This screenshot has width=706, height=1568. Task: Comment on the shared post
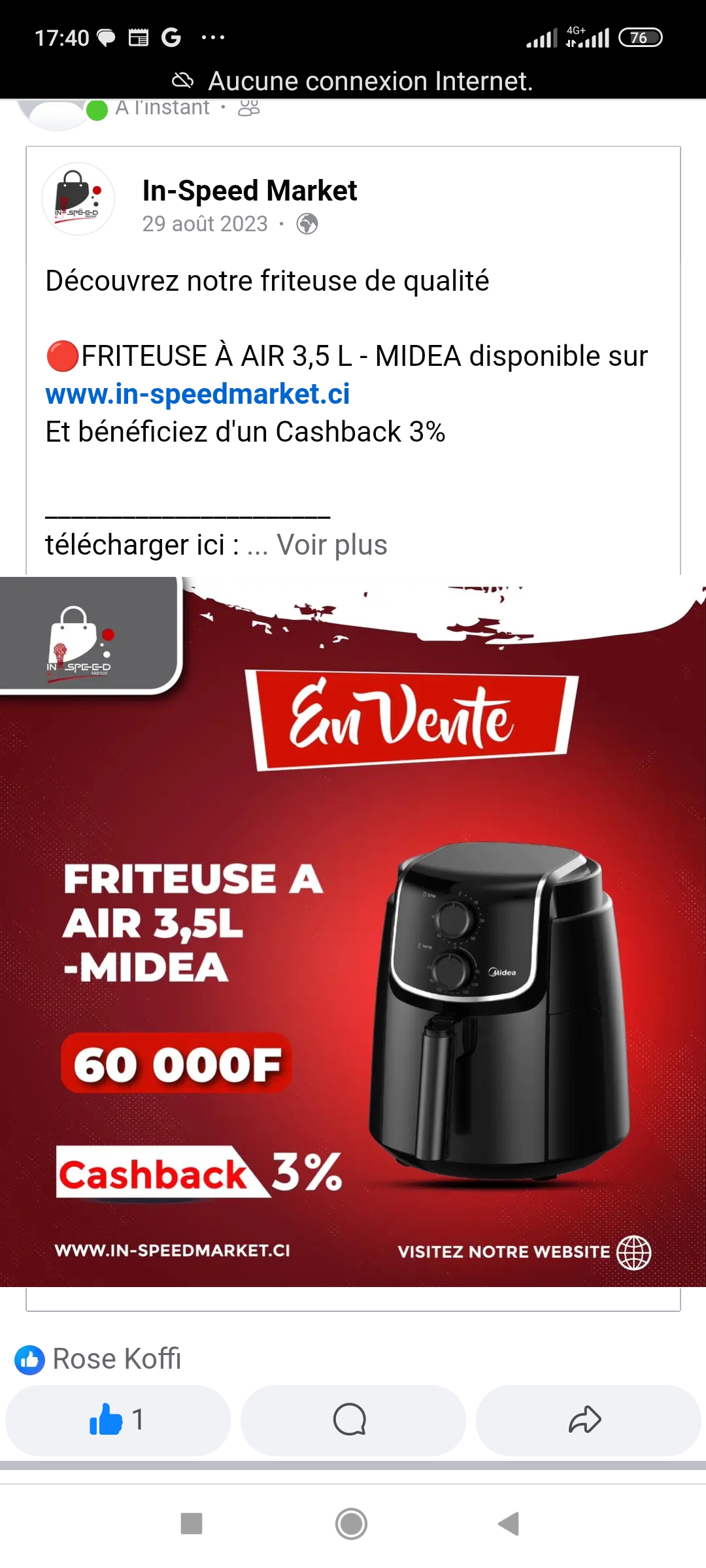(352, 1419)
